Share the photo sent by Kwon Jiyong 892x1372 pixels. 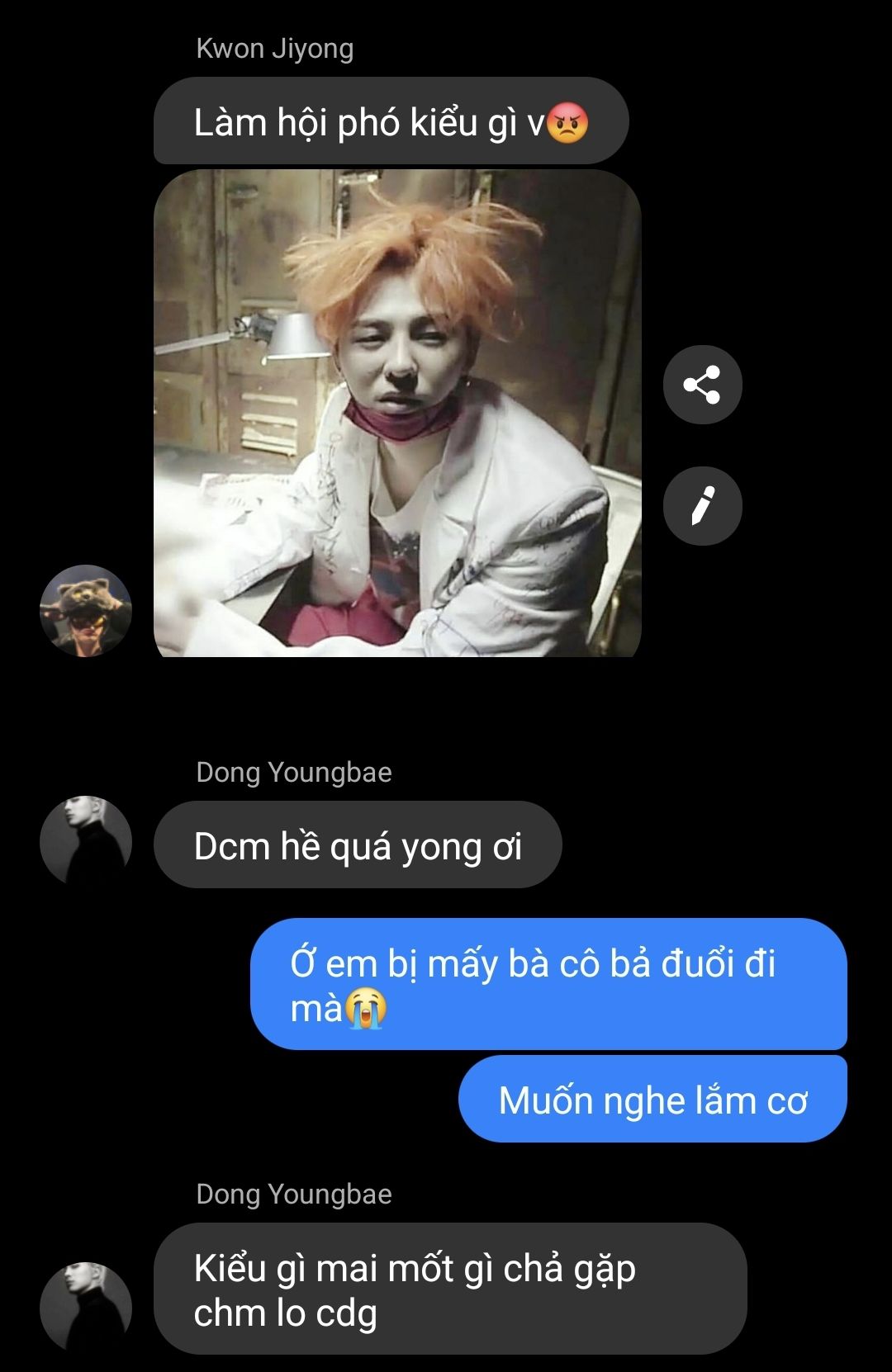[x=702, y=385]
